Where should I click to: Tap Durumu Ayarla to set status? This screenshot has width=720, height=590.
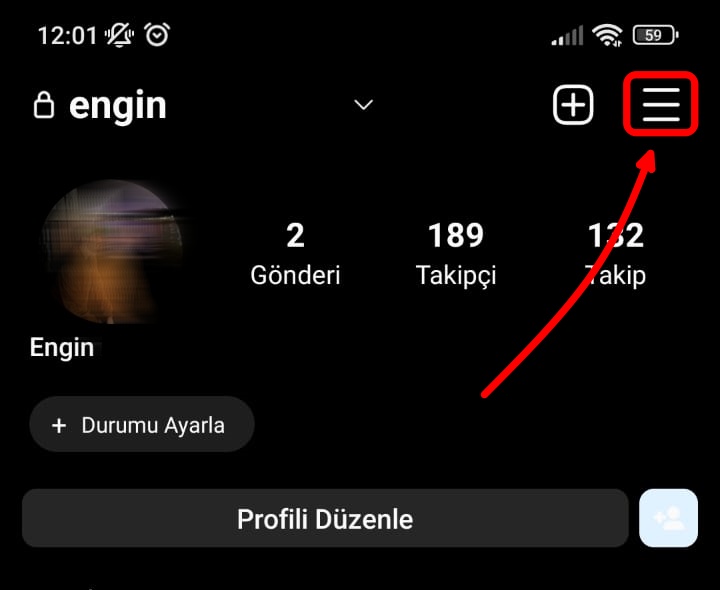click(141, 425)
